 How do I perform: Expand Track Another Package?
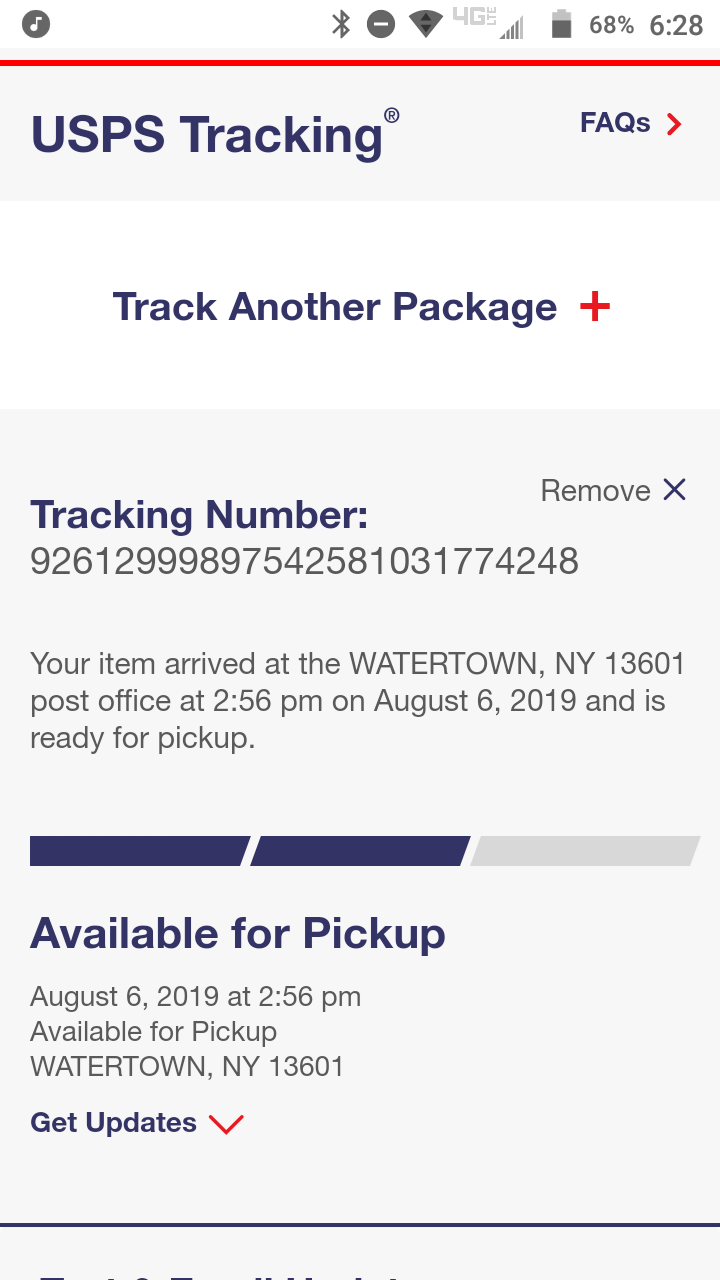pos(360,306)
